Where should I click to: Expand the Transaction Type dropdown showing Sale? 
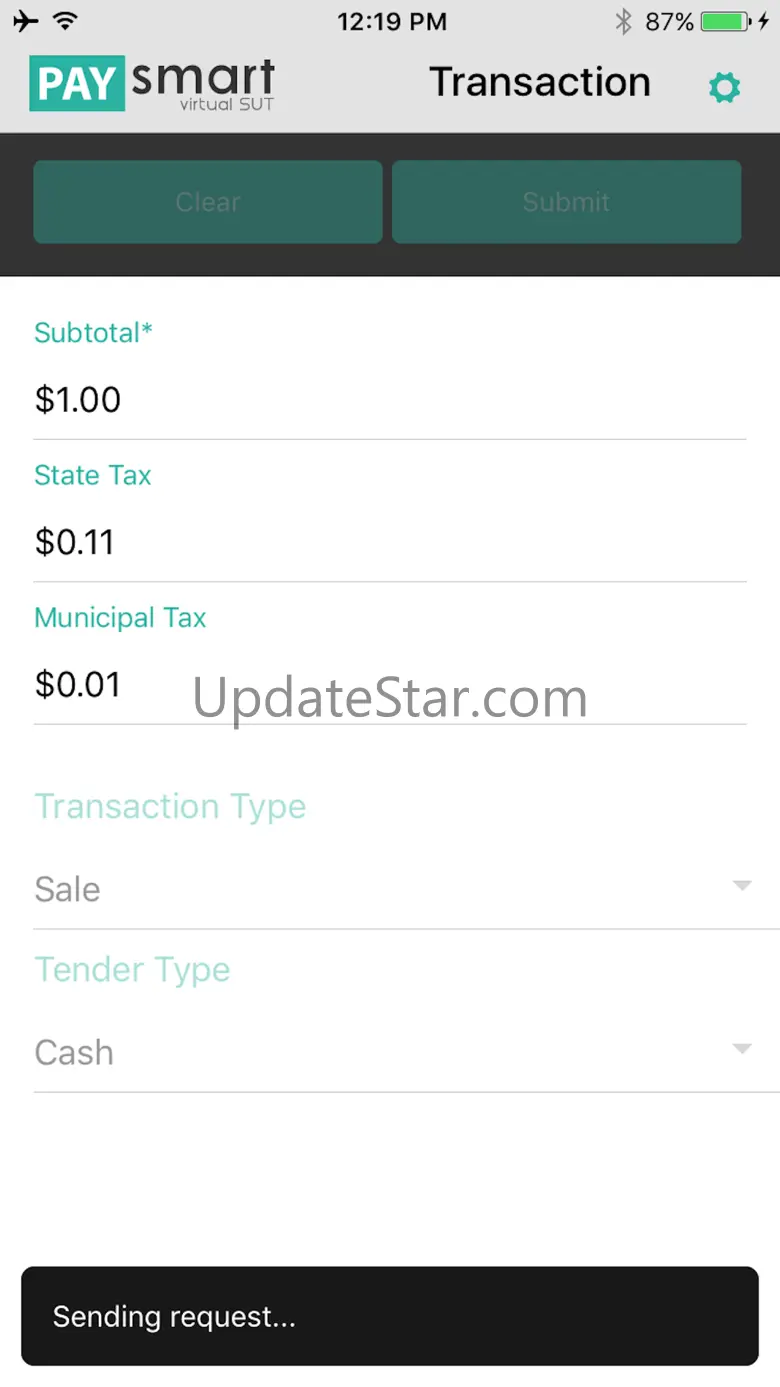pyautogui.click(x=390, y=888)
